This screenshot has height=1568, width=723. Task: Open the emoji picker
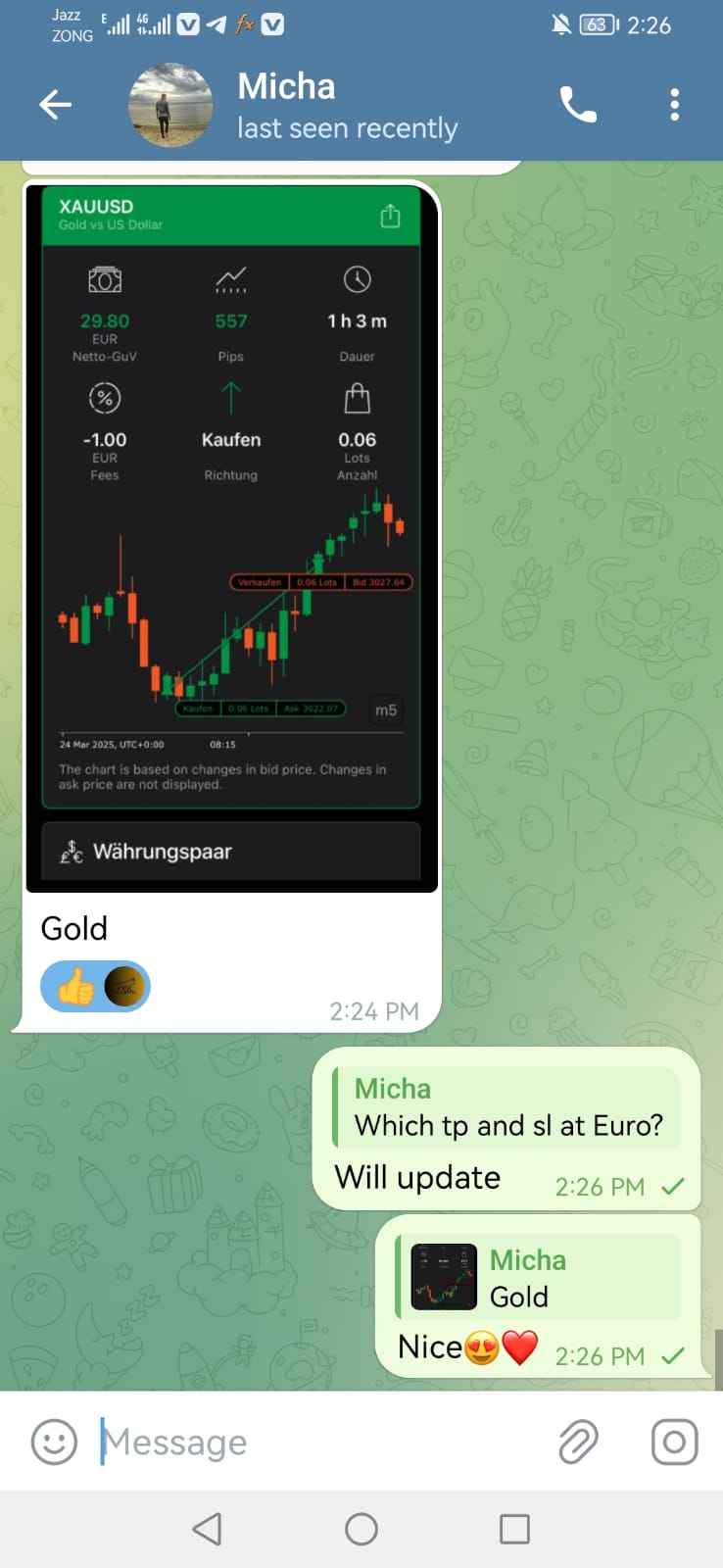[x=54, y=1443]
